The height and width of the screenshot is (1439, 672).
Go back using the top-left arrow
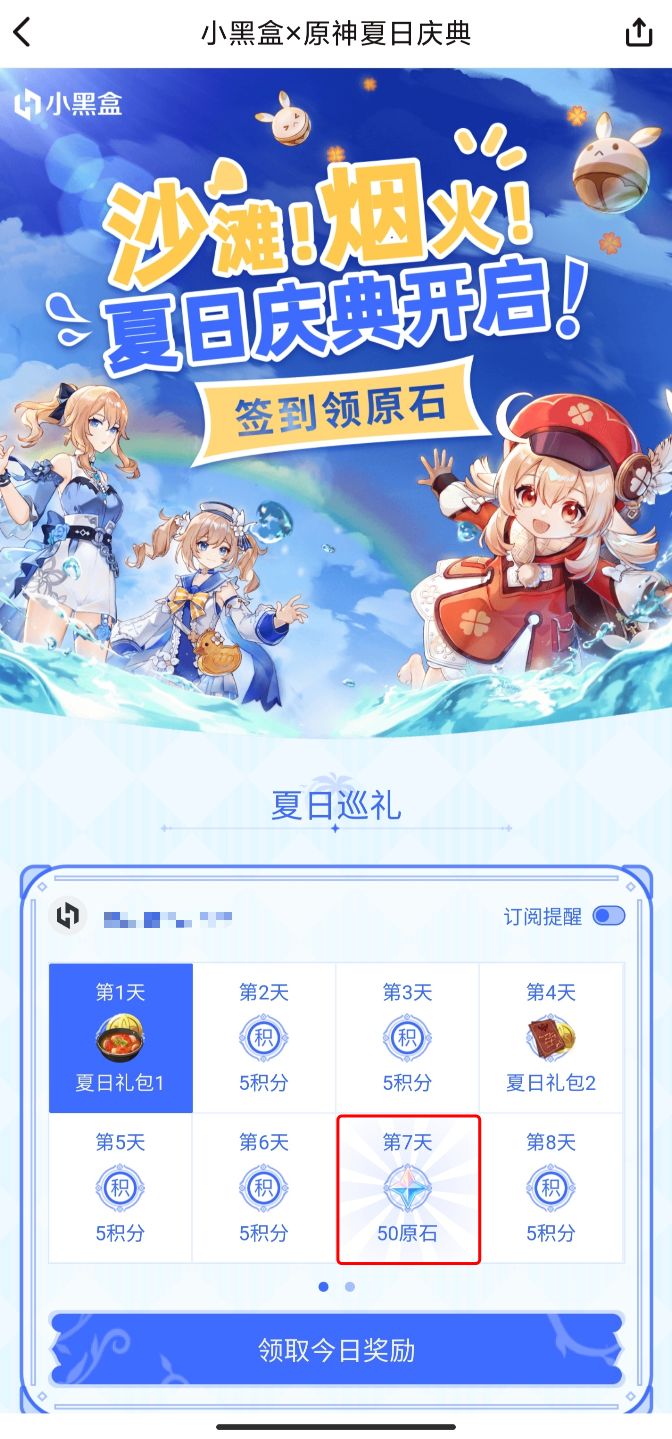pyautogui.click(x=22, y=33)
